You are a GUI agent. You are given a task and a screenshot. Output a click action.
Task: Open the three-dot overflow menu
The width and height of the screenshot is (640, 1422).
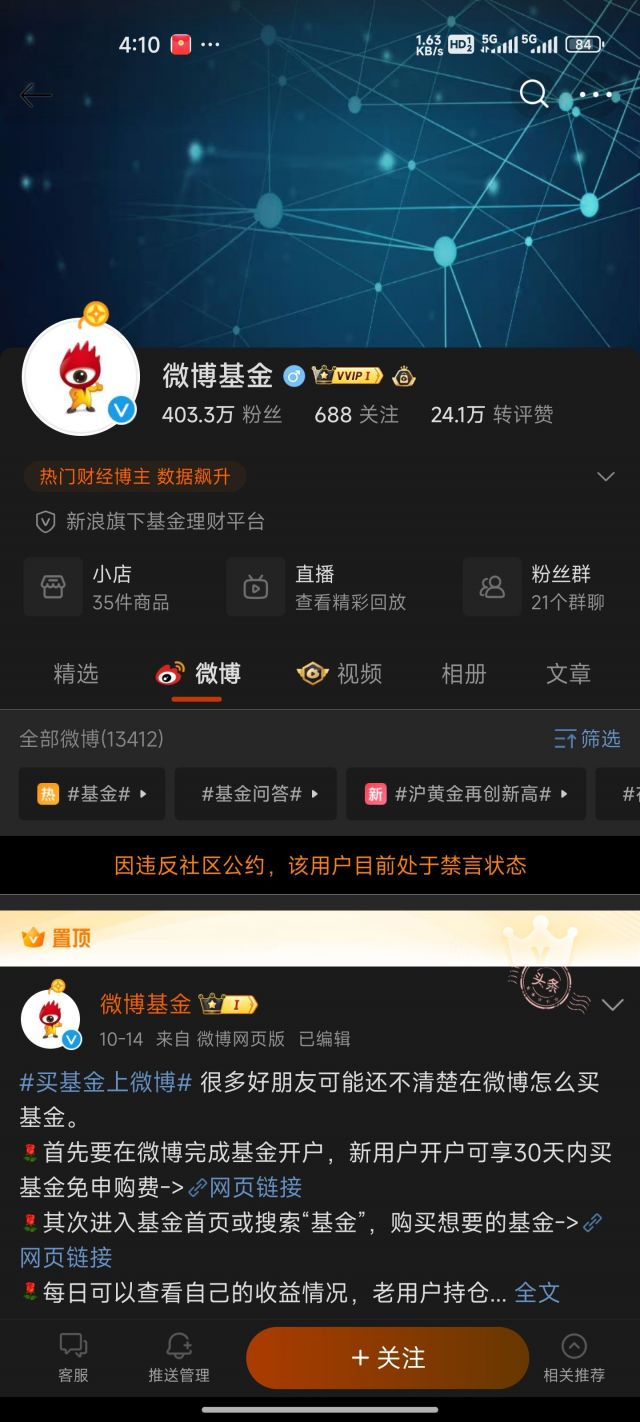tap(595, 95)
